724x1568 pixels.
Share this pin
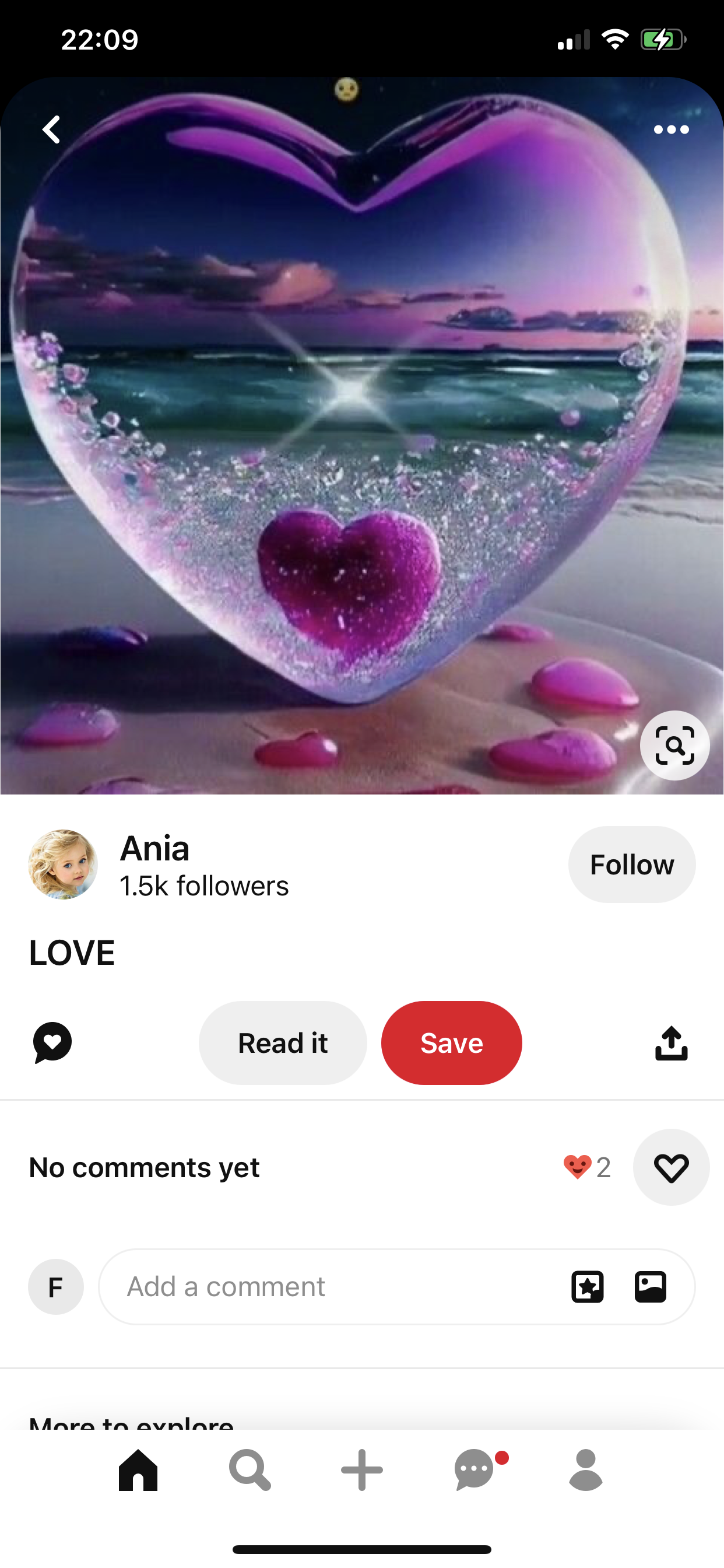click(x=671, y=1042)
